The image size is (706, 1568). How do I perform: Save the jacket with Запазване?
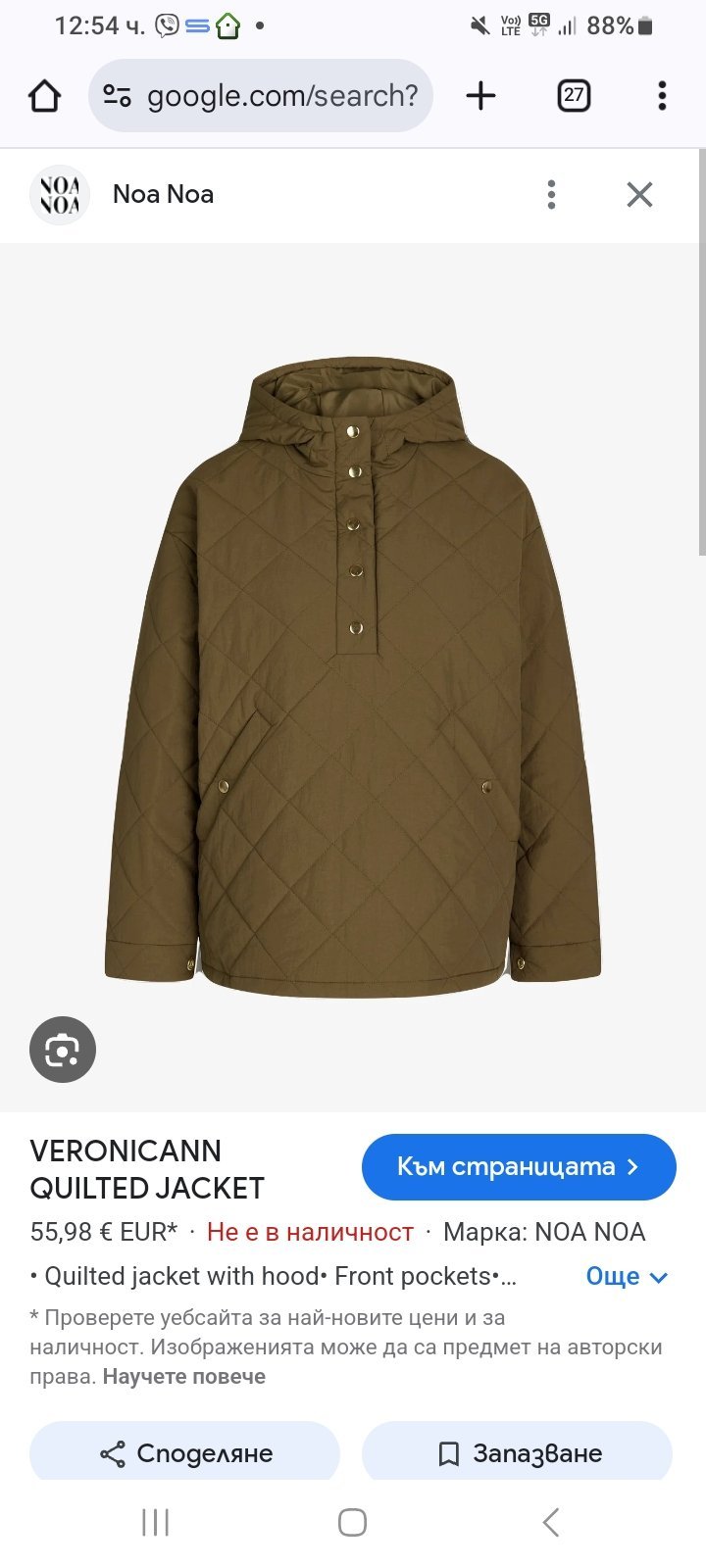518,1453
